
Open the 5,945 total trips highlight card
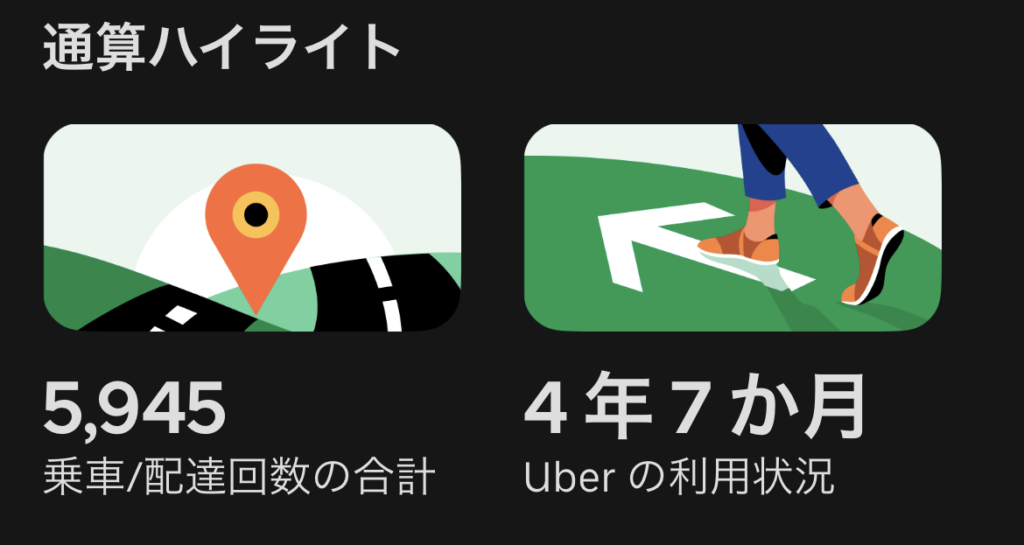pyautogui.click(x=252, y=228)
